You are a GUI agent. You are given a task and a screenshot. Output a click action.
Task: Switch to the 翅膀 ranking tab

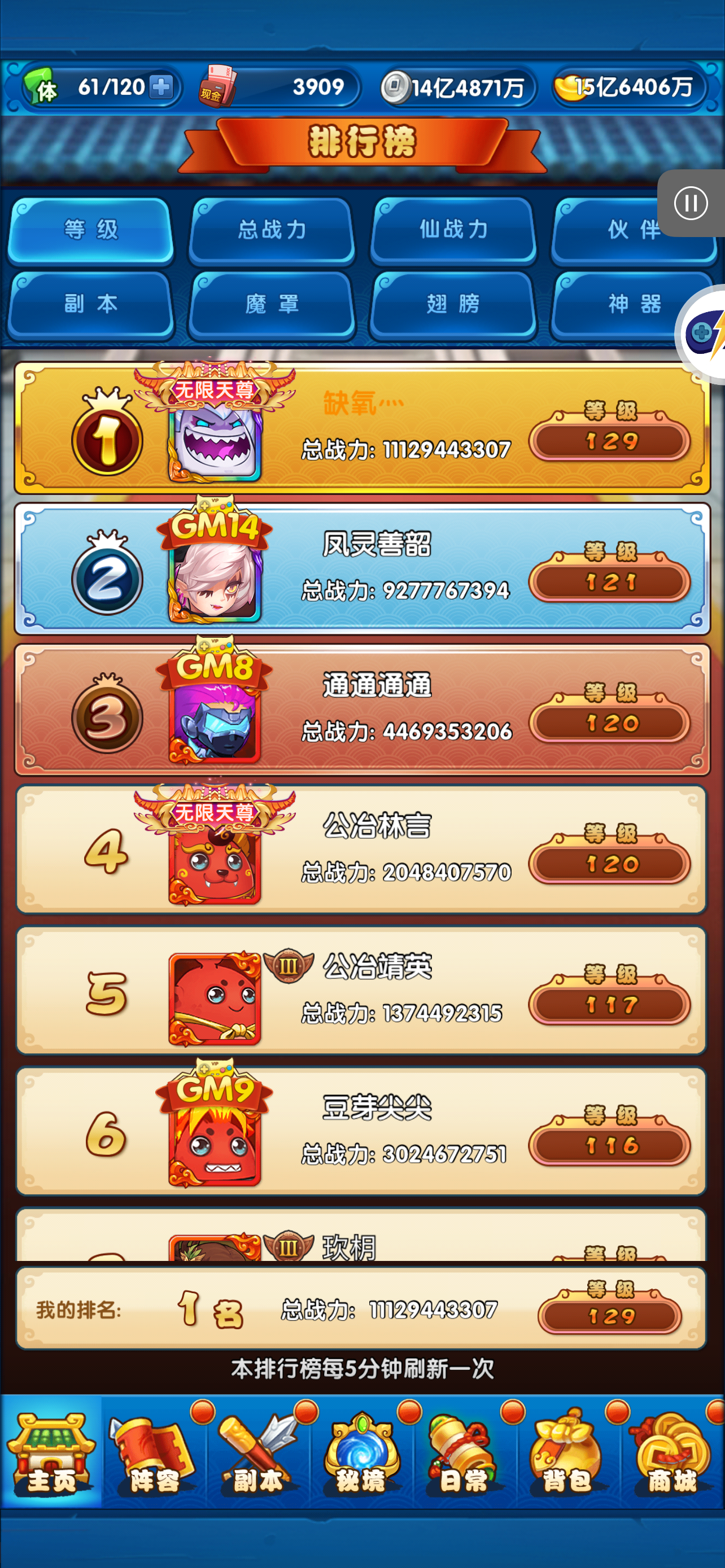click(x=453, y=304)
